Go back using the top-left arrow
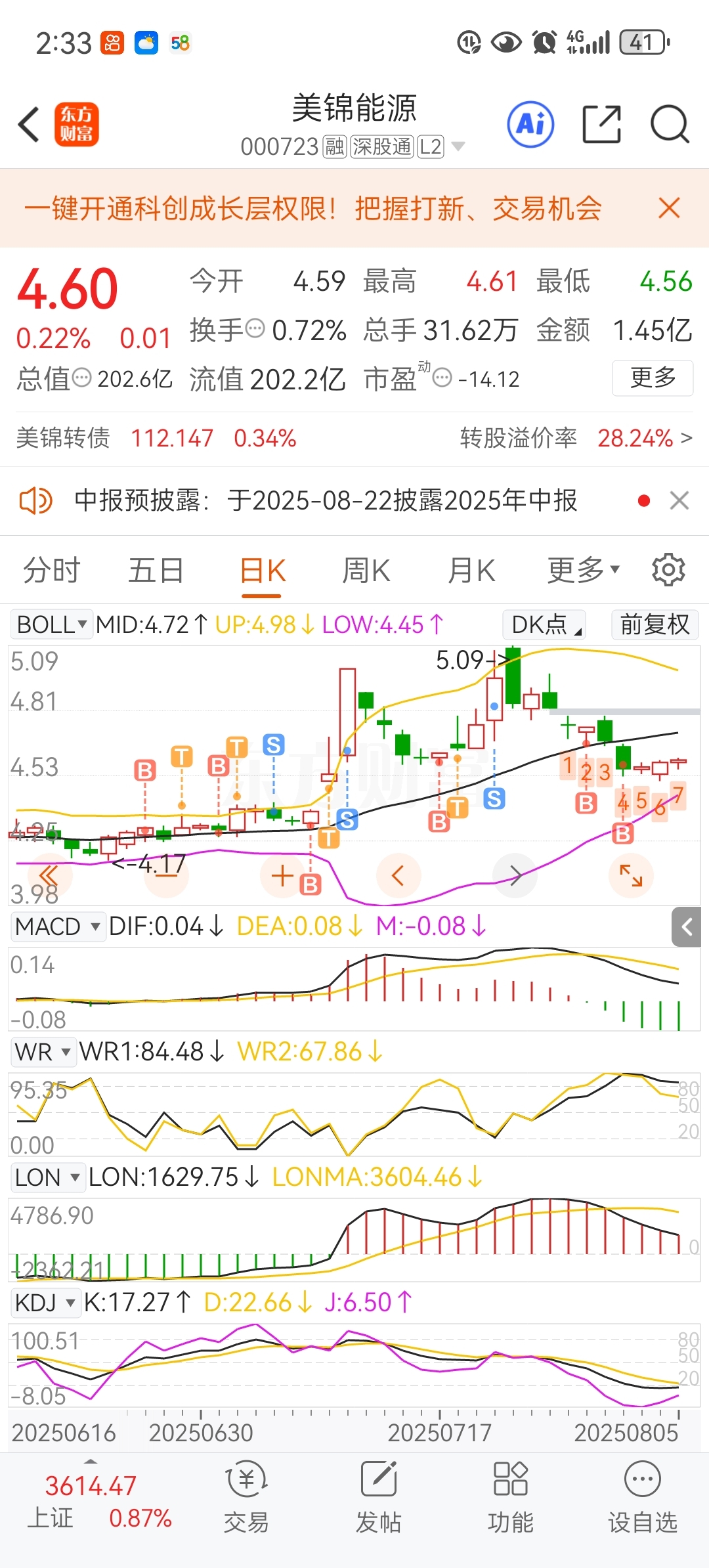 click(29, 124)
